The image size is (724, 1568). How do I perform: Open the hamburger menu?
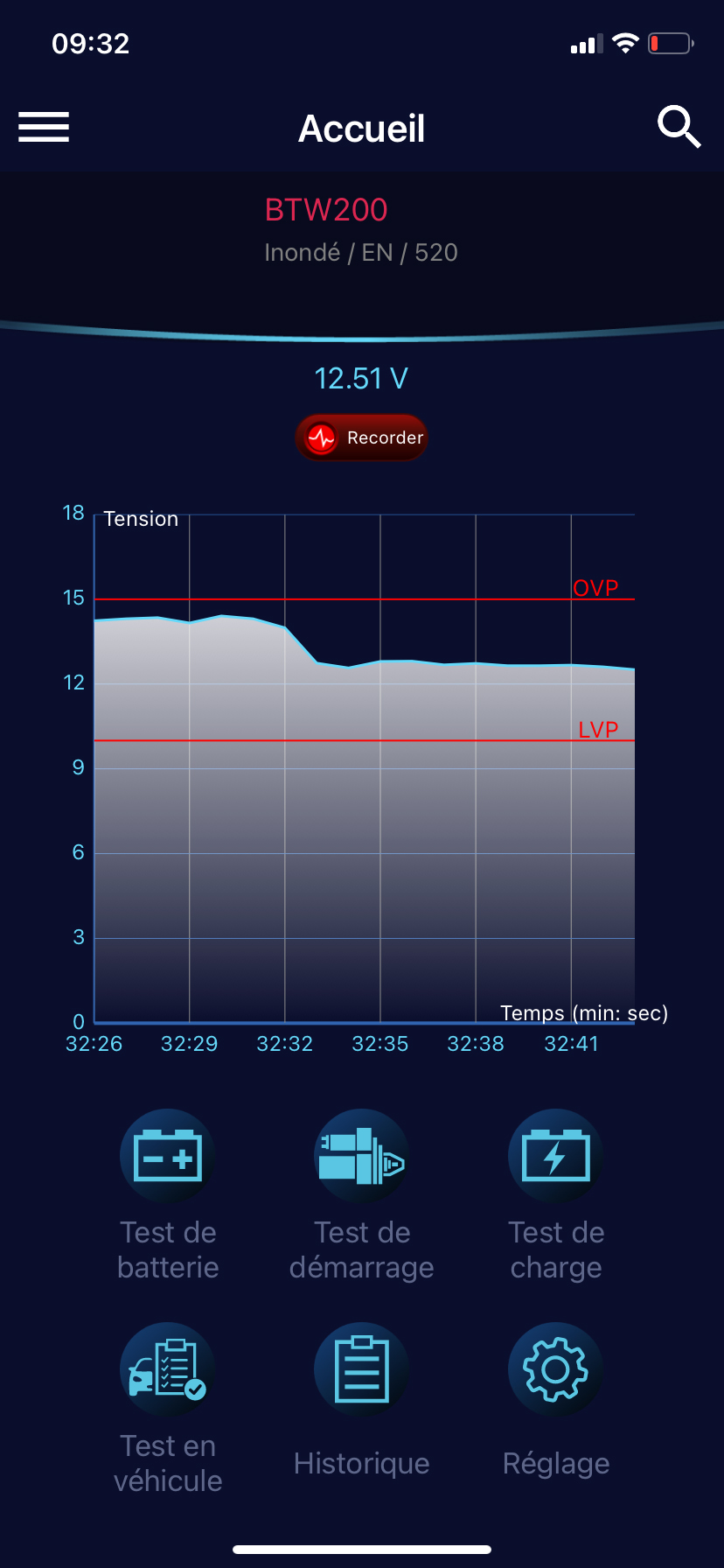44,128
